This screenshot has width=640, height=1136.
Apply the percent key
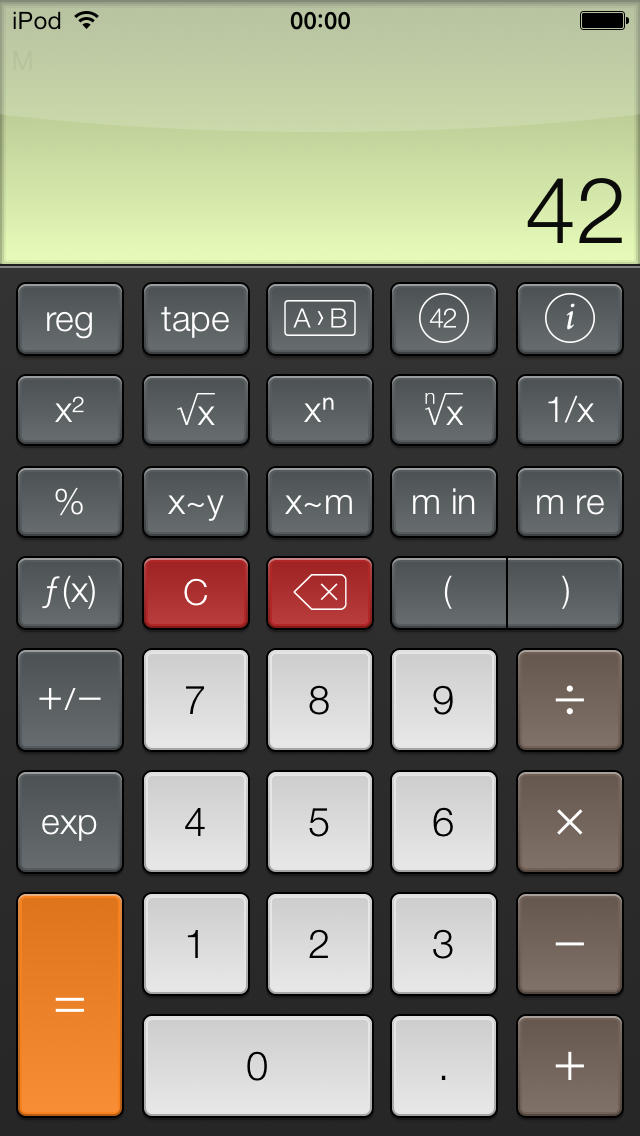click(x=70, y=502)
